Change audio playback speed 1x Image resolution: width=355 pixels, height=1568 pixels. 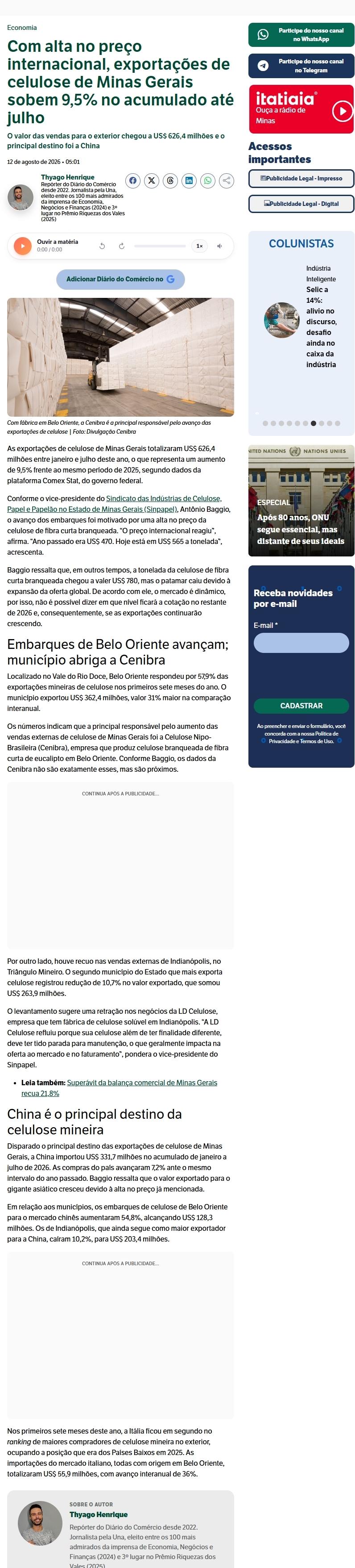click(x=199, y=246)
